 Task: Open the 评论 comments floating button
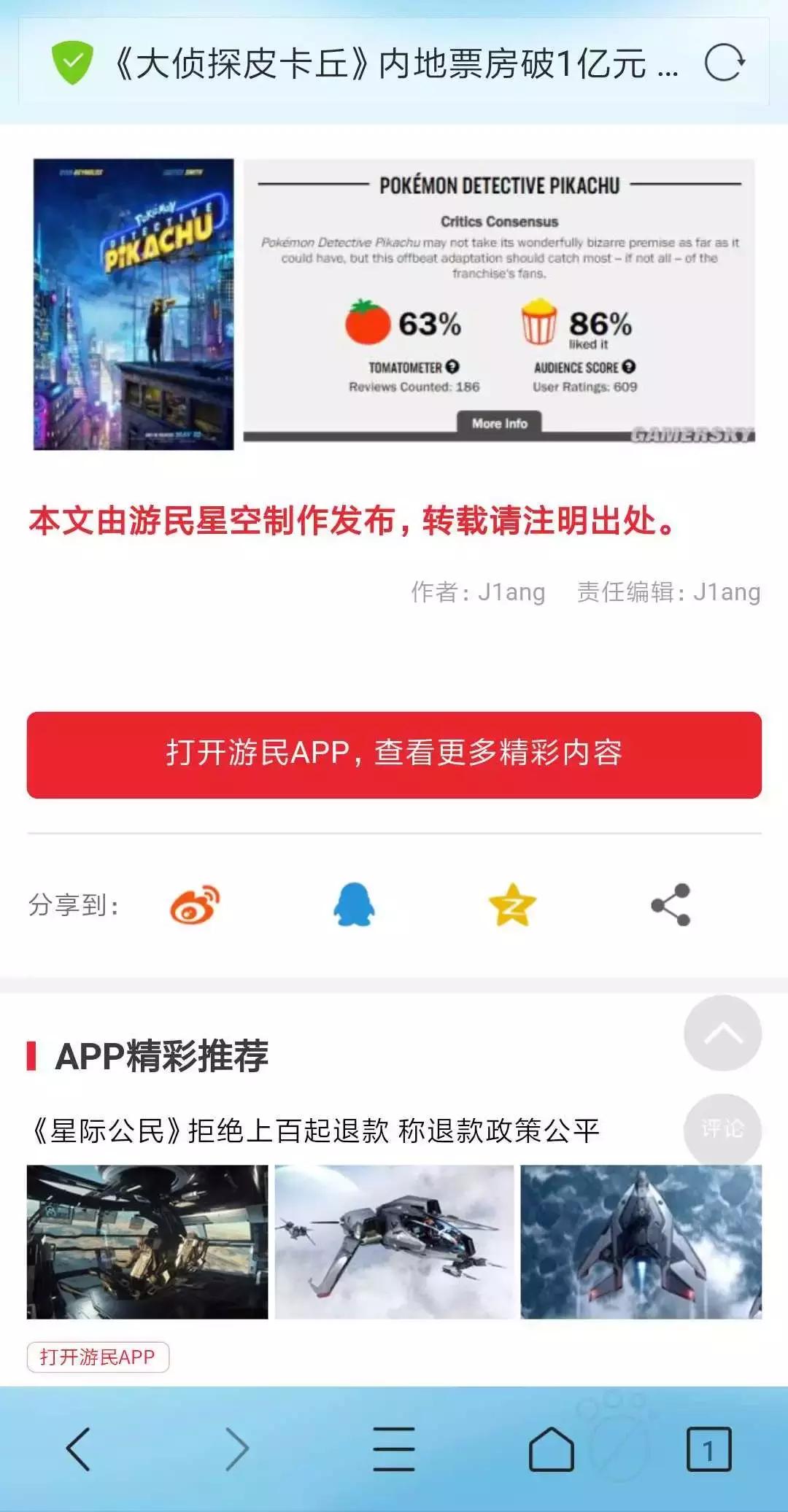pyautogui.click(x=722, y=1127)
